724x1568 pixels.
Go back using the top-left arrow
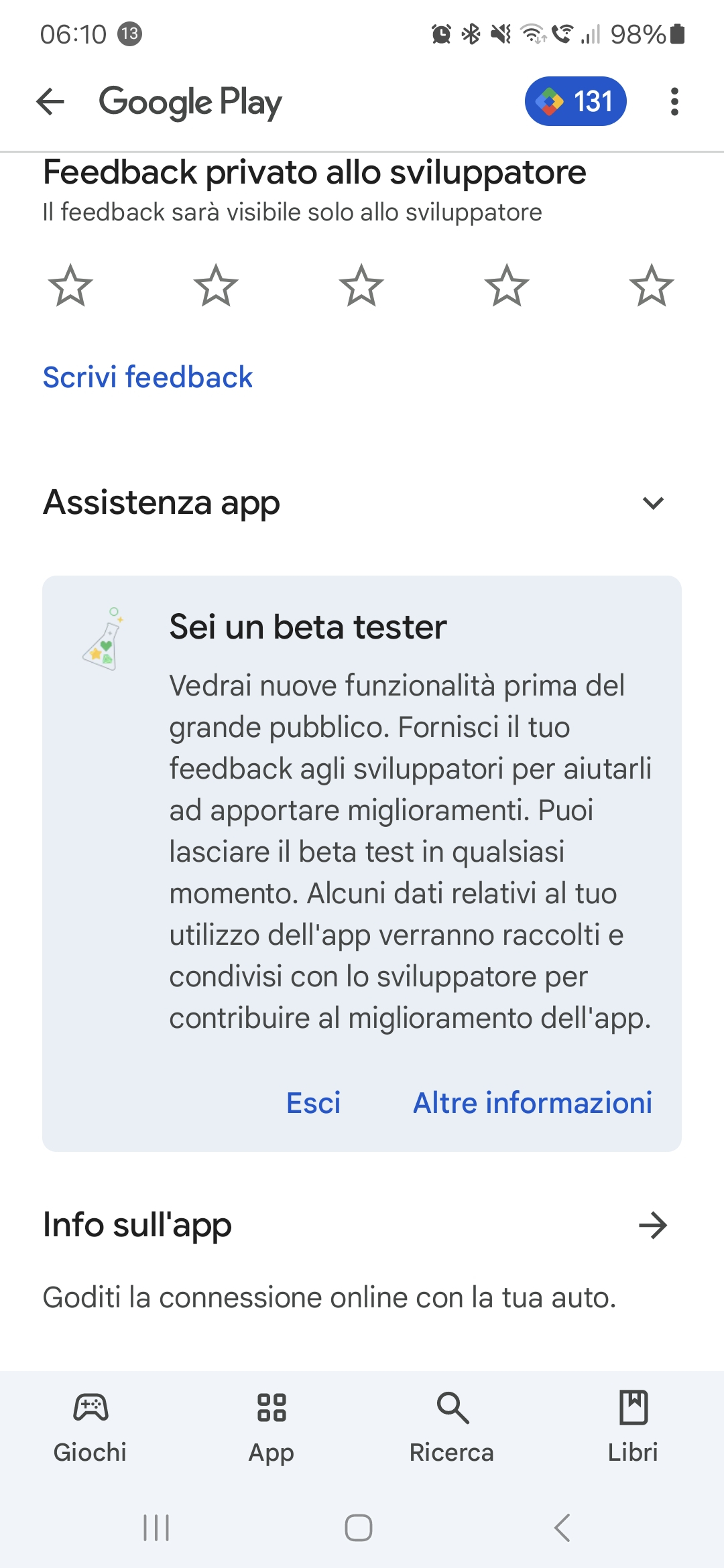[50, 102]
